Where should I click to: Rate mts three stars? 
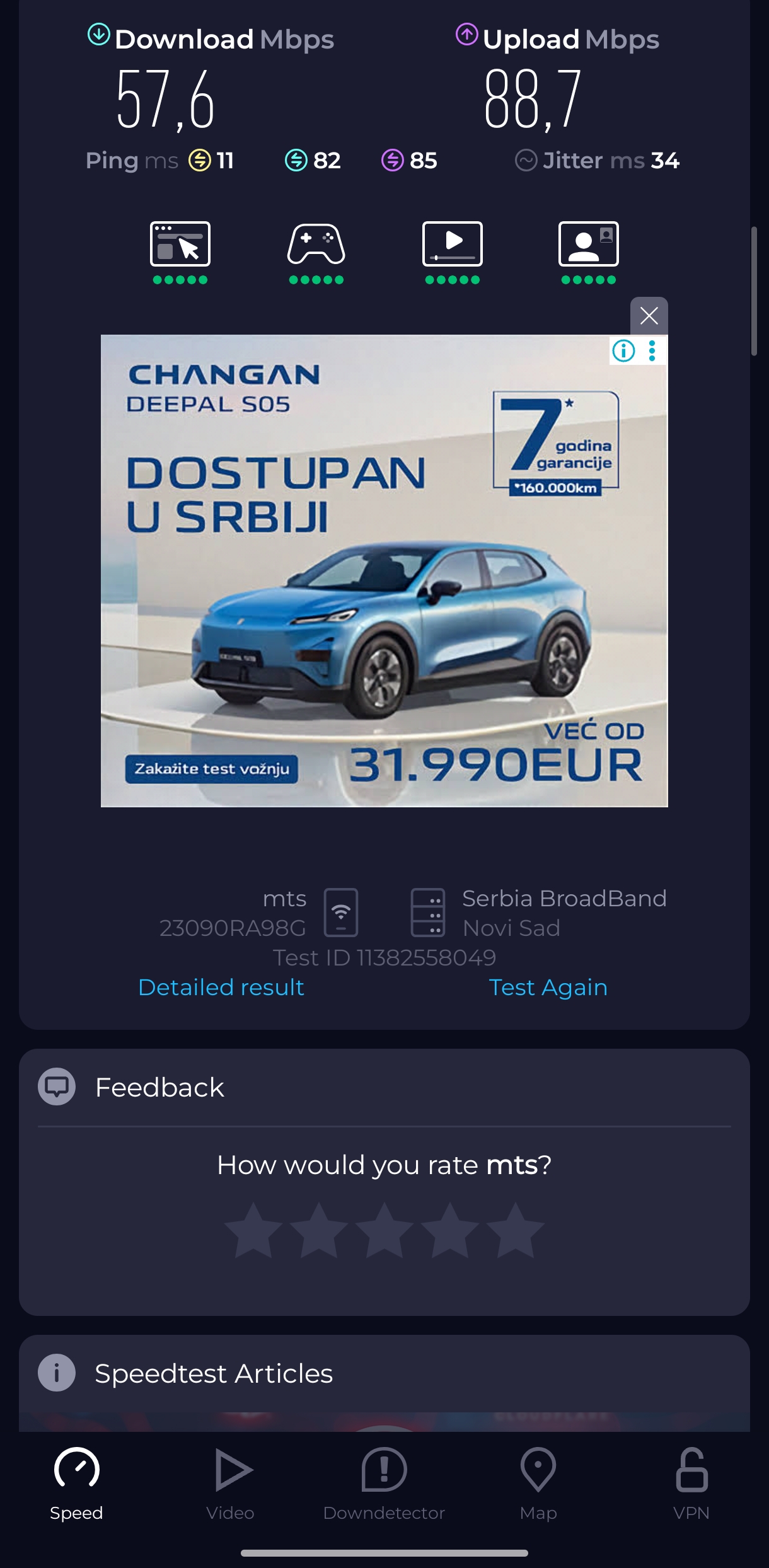[384, 1230]
